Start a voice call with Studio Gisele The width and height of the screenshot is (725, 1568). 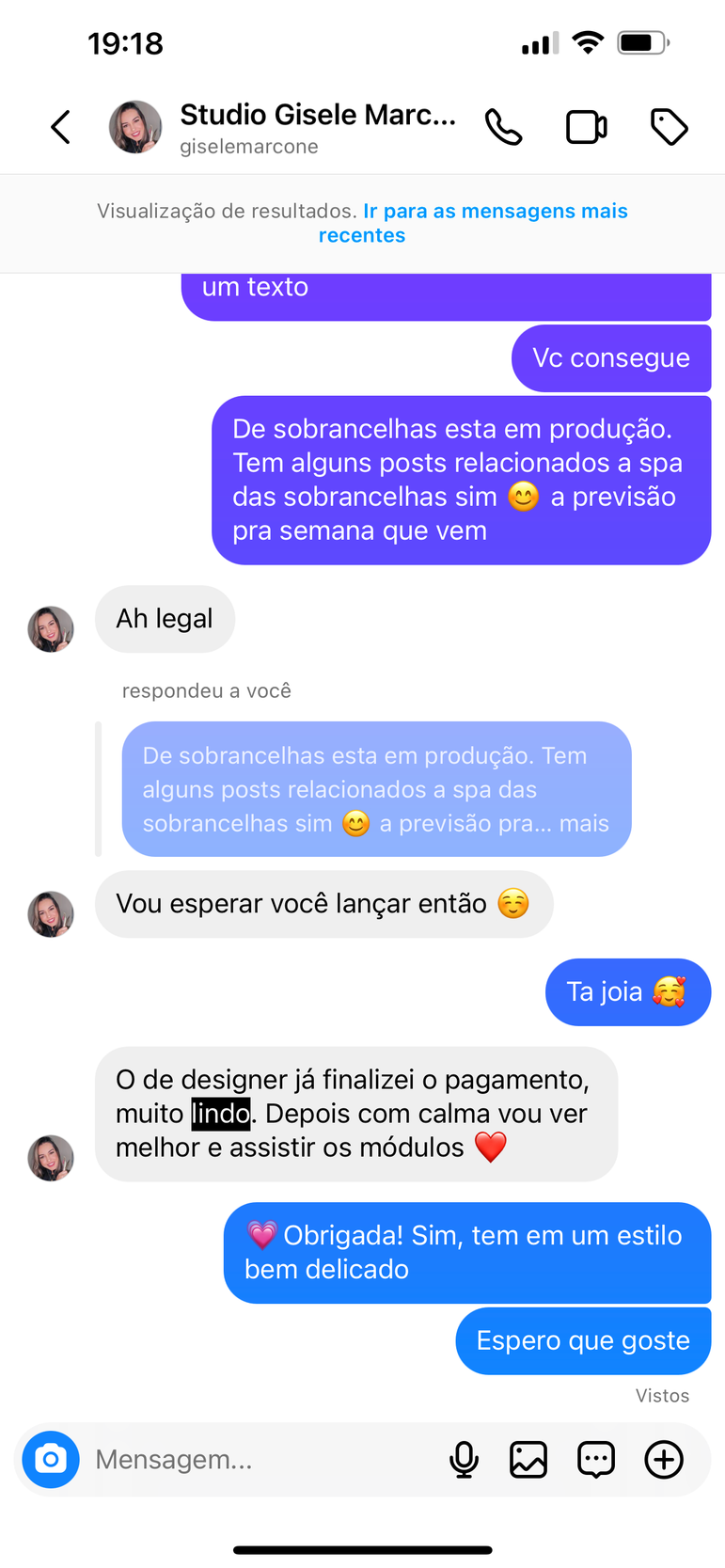pyautogui.click(x=503, y=127)
